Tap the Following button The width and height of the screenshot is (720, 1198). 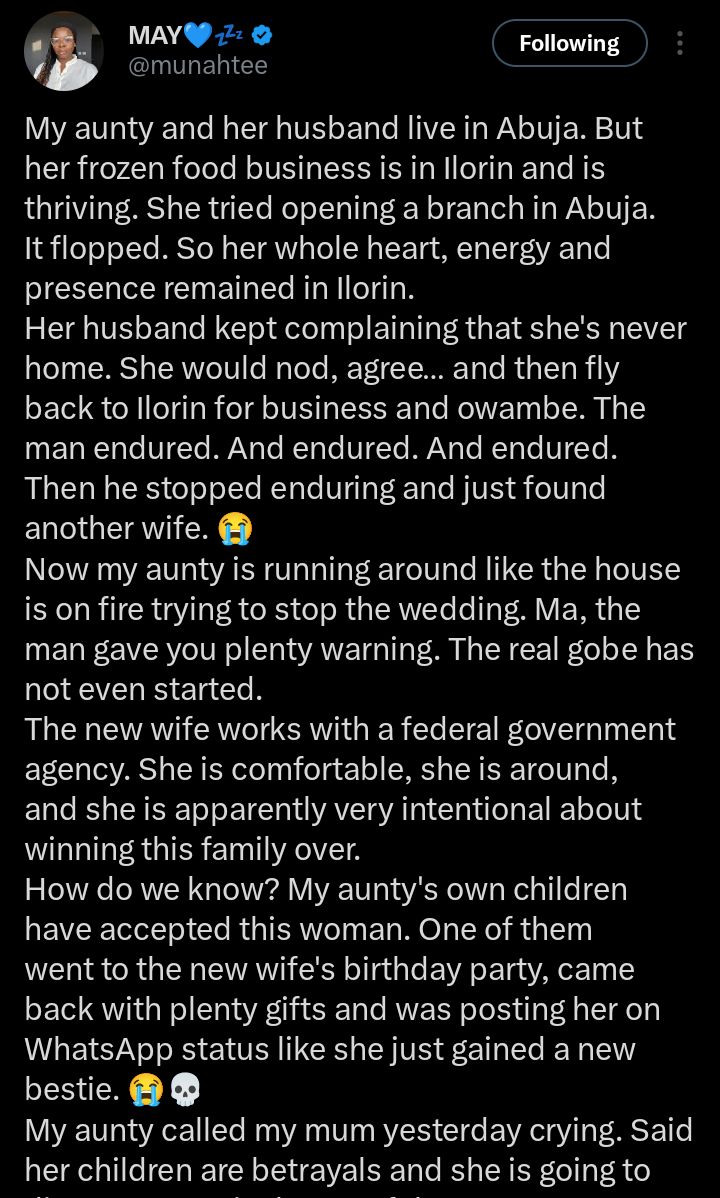tap(569, 44)
